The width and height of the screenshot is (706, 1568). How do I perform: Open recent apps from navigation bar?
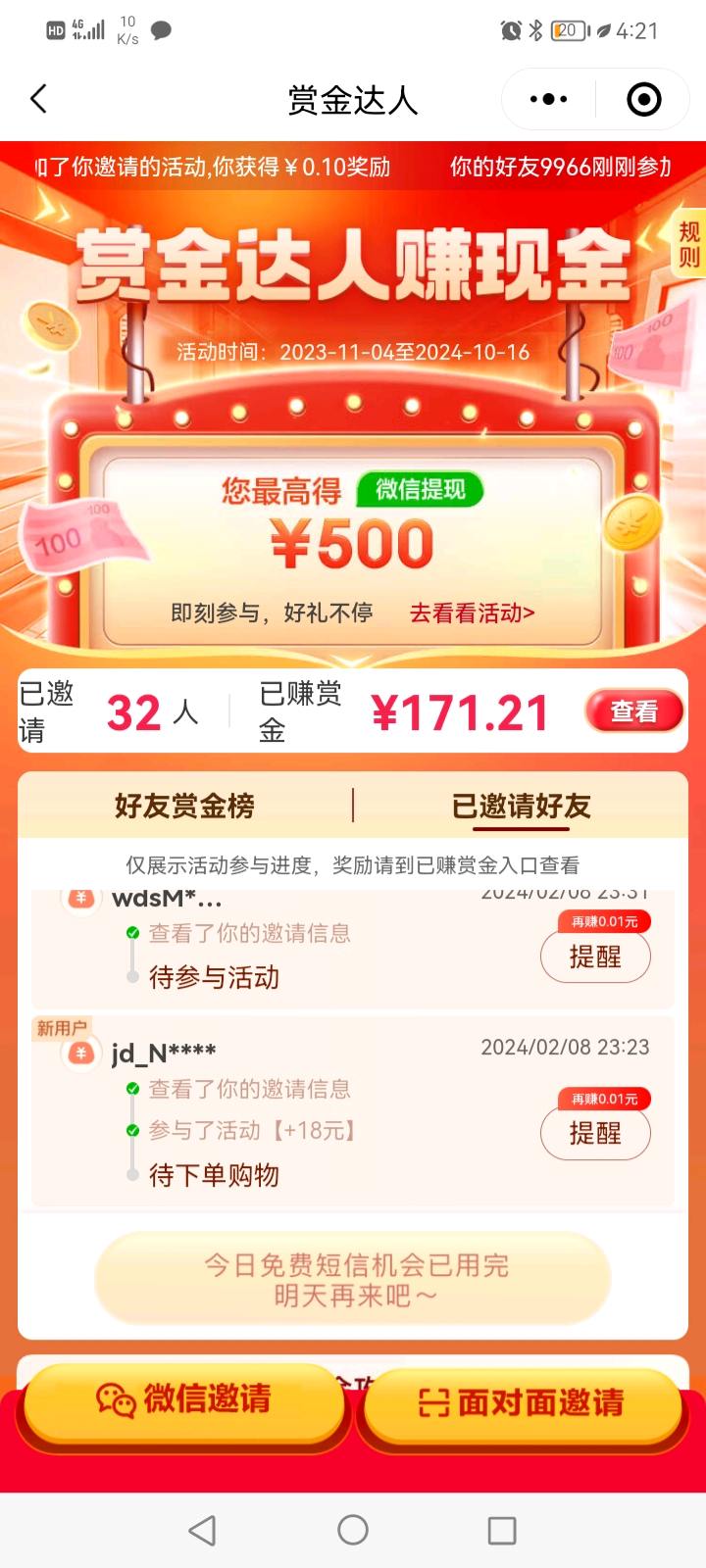(x=502, y=1530)
